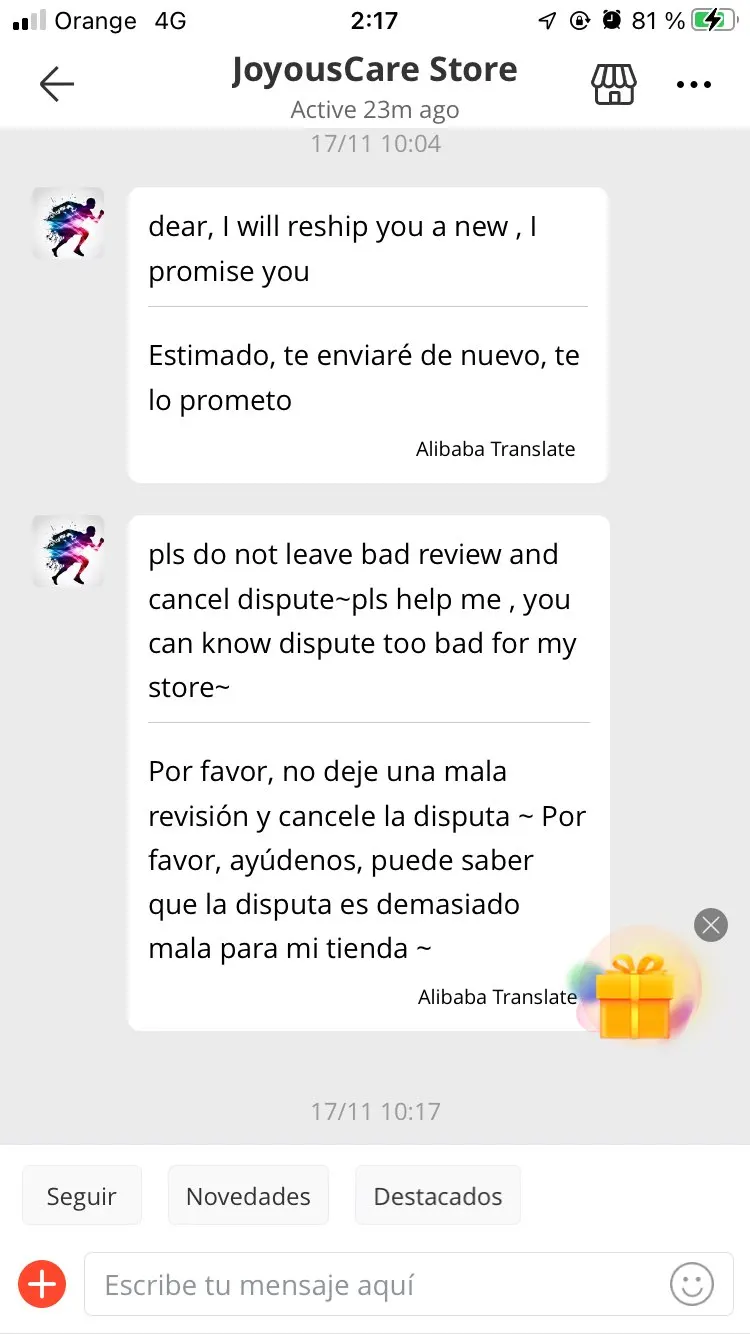Screen dimensions: 750x1334
Task: Go back from the JoyousCare Store chat
Action: (57, 85)
